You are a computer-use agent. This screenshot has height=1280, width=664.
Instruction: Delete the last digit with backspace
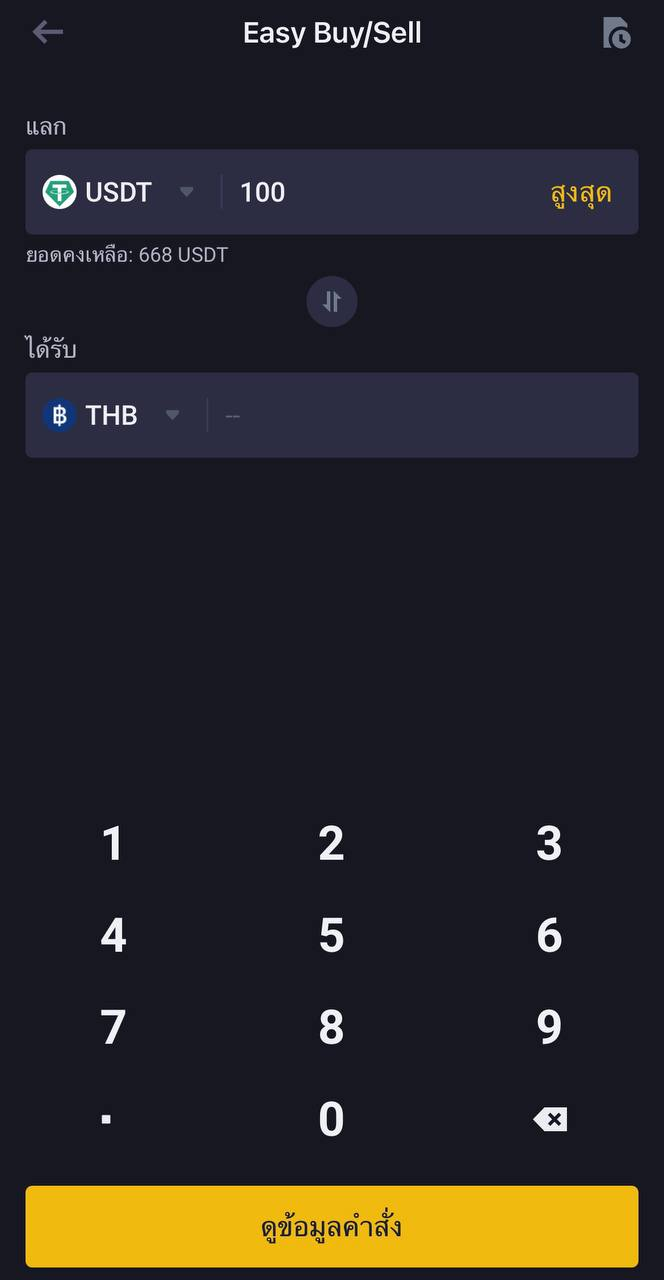pyautogui.click(x=549, y=1120)
